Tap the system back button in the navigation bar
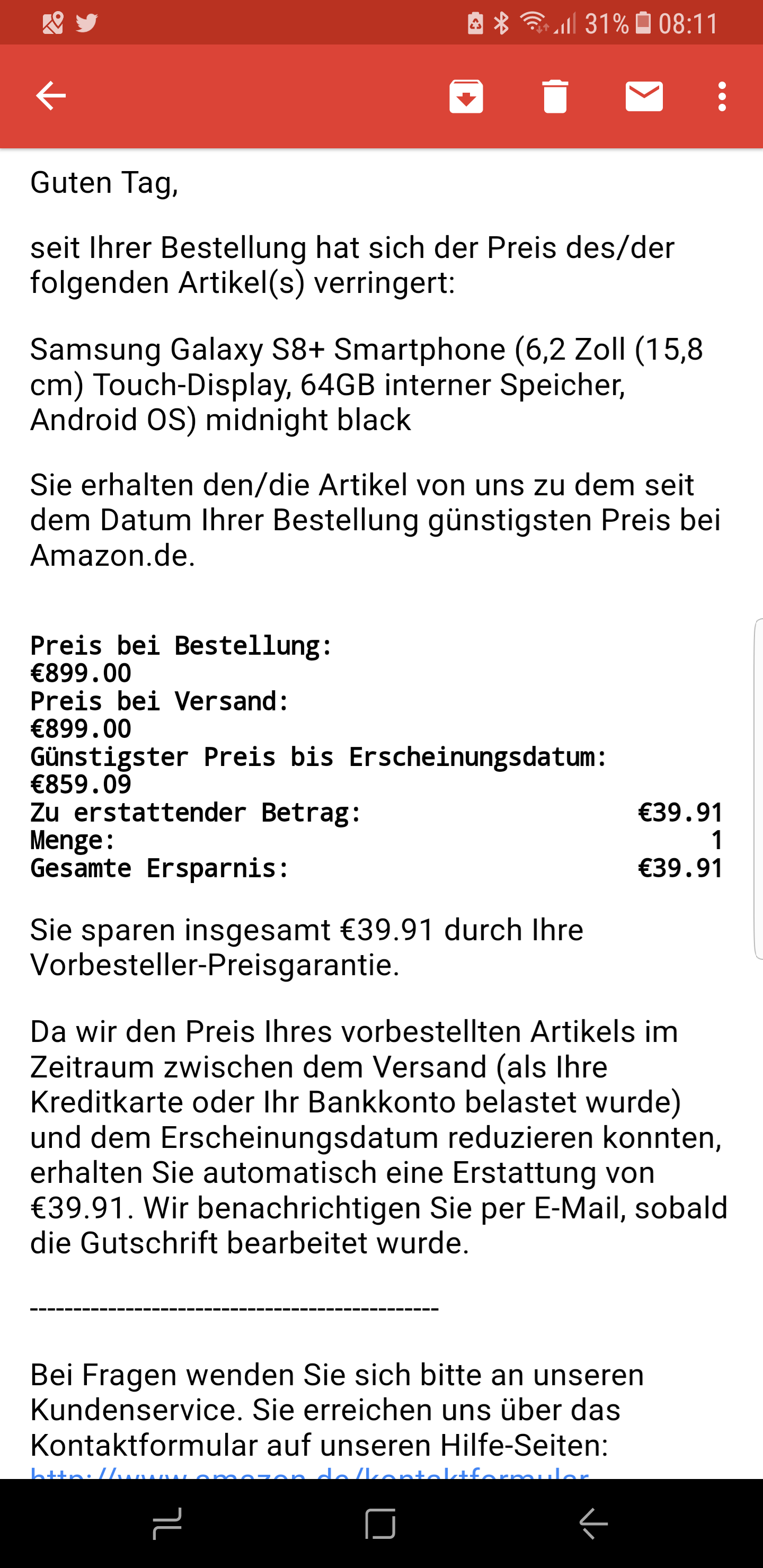763x1568 pixels. click(x=594, y=1524)
